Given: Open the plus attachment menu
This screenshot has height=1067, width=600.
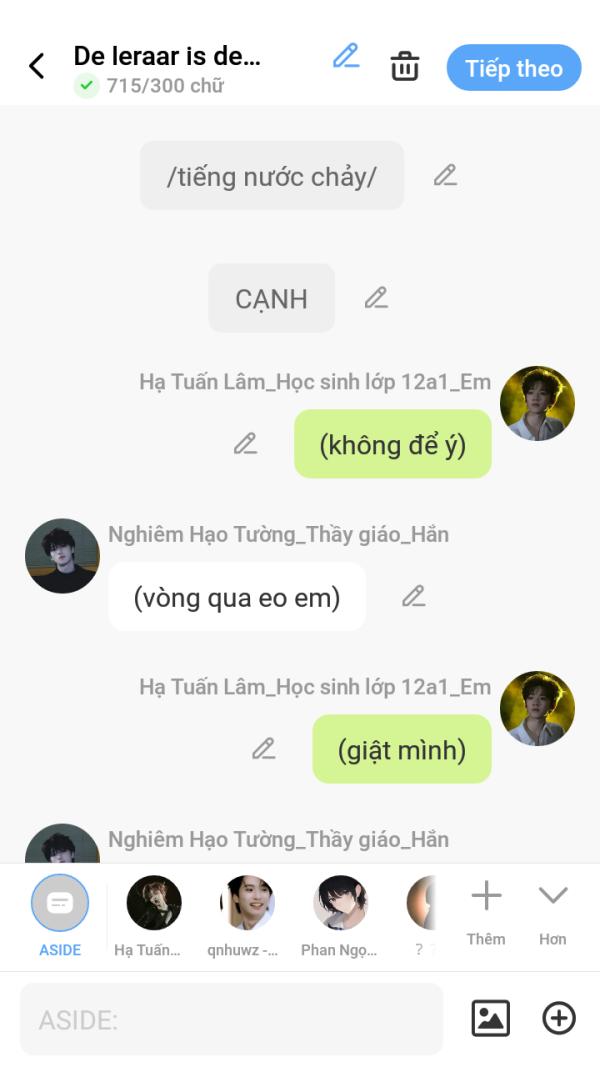Looking at the screenshot, I should pyautogui.click(x=559, y=1018).
